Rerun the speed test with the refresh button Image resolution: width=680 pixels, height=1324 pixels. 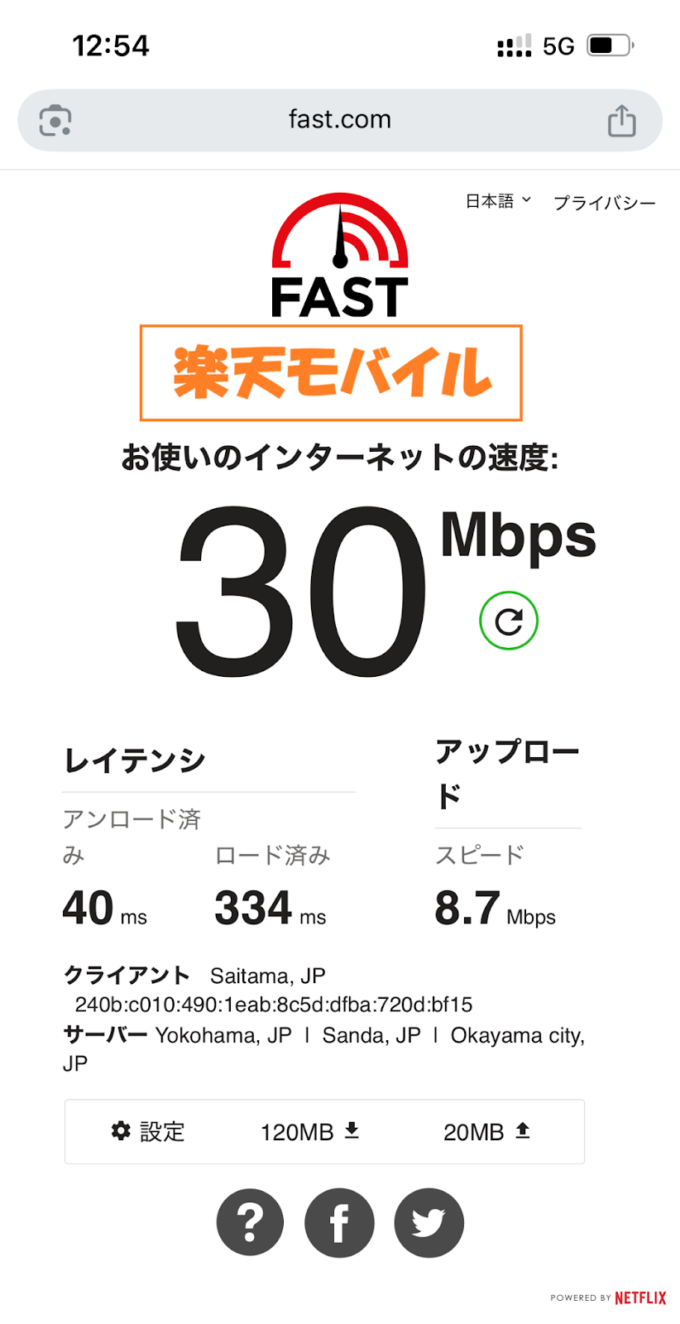509,621
